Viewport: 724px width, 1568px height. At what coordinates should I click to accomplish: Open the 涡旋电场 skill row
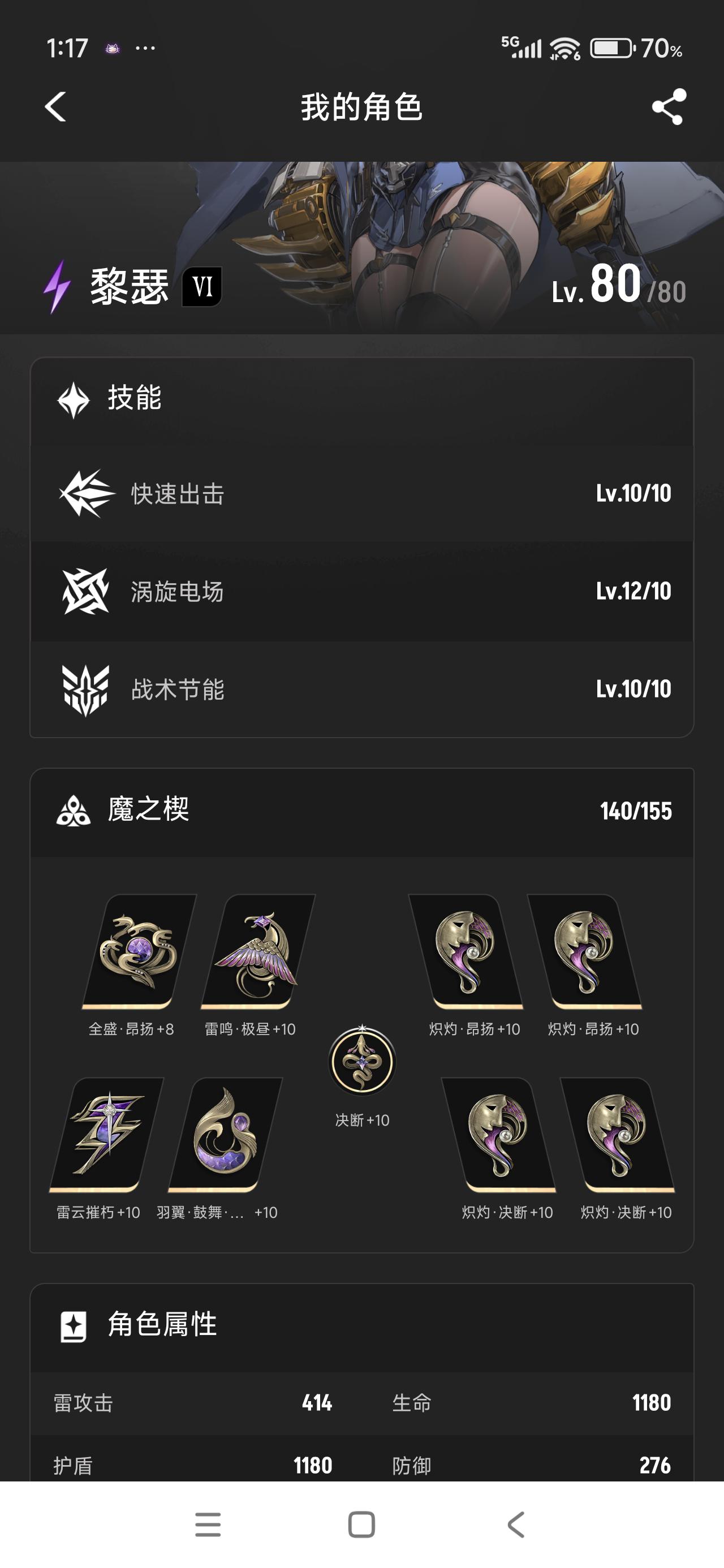[361, 591]
